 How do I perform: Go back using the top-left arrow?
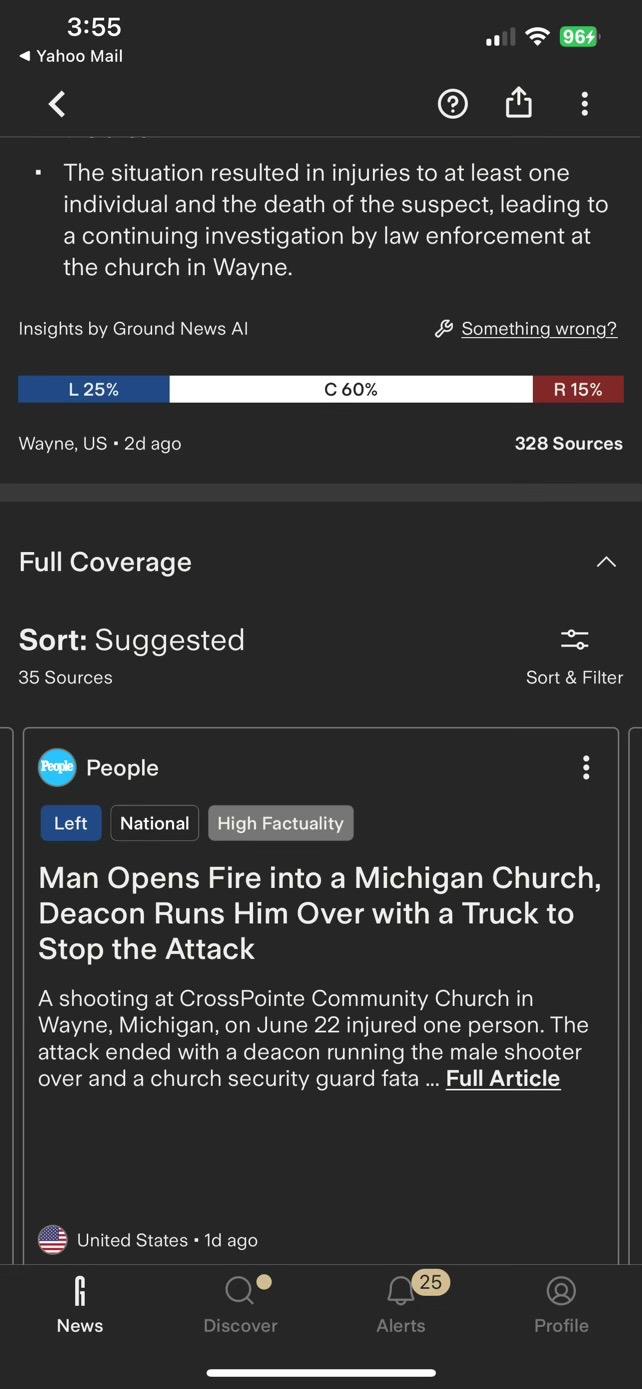(x=57, y=104)
